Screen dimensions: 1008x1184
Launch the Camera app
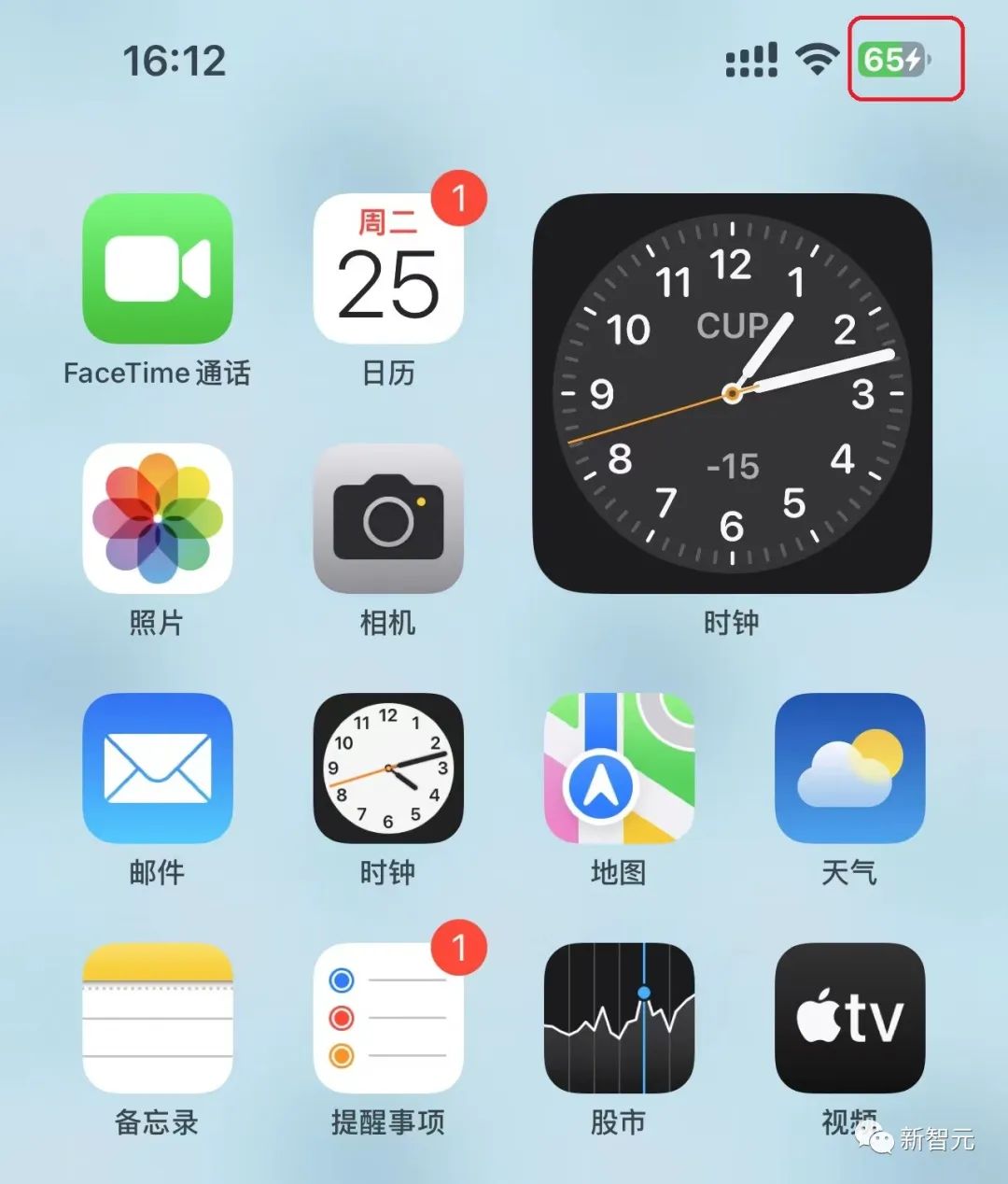pos(388,518)
